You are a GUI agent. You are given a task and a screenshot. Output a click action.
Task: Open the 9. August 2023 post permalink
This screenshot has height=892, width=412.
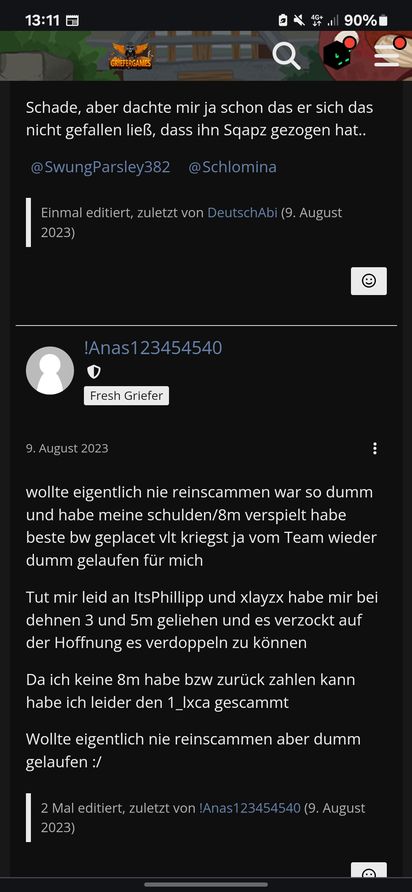click(x=67, y=448)
